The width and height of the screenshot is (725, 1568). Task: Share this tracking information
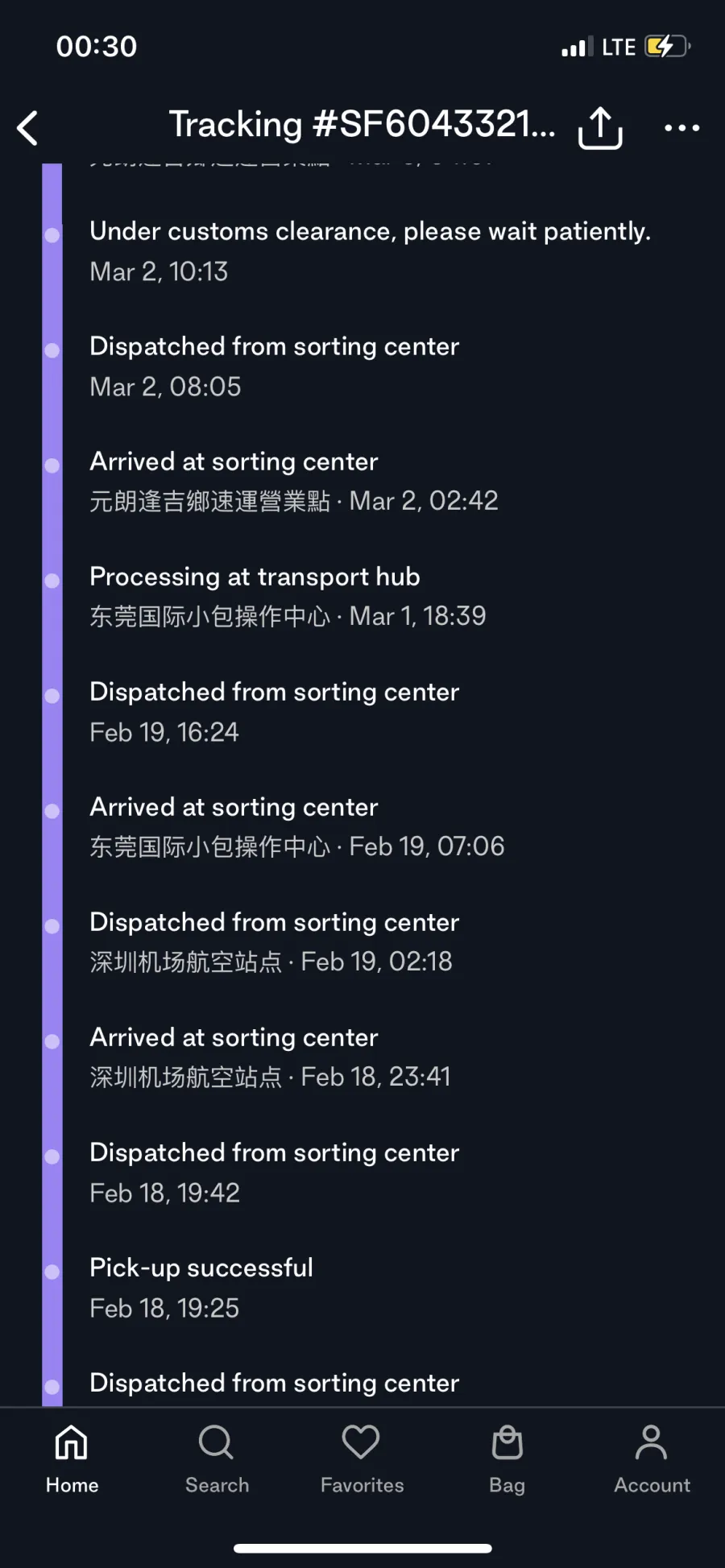point(600,127)
